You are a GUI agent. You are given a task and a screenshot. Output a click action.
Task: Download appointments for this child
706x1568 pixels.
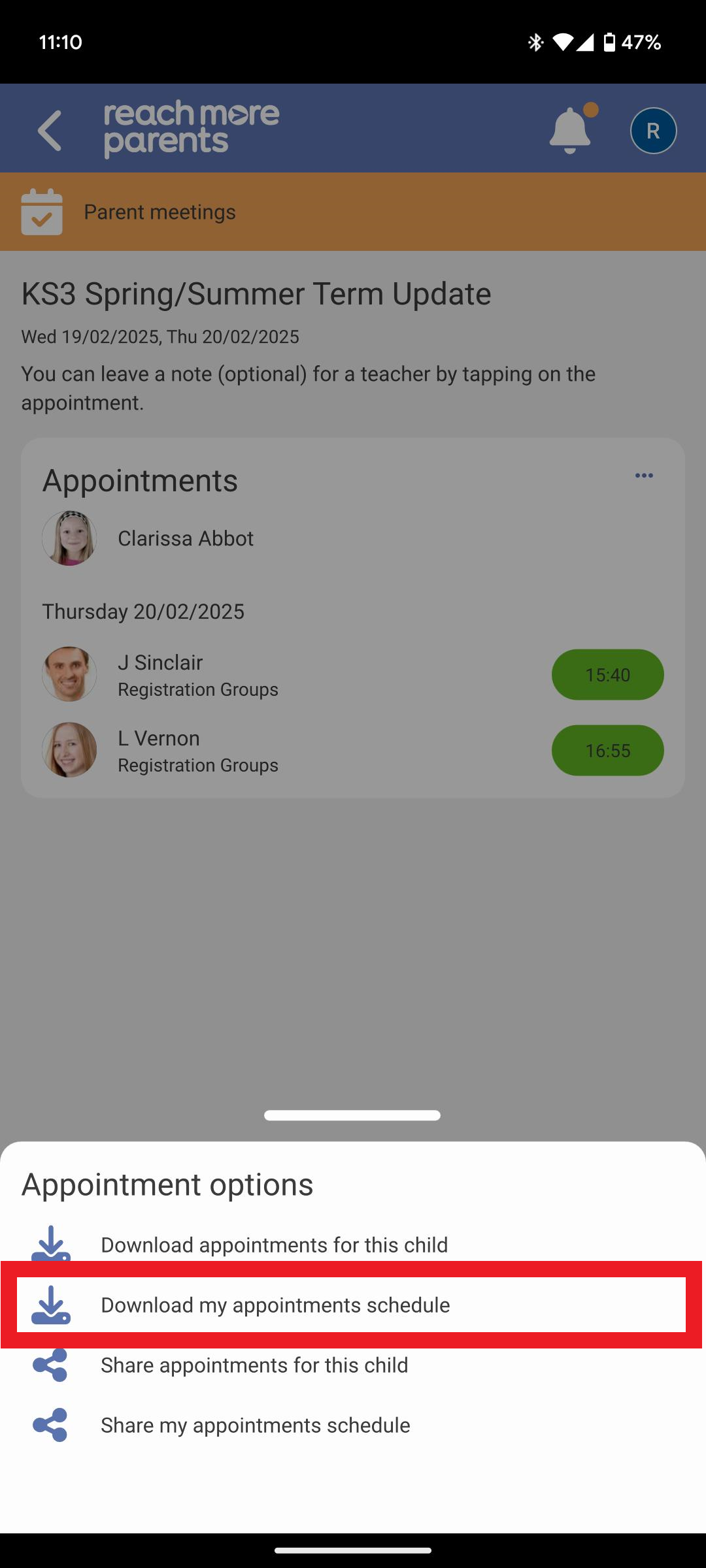(274, 1245)
